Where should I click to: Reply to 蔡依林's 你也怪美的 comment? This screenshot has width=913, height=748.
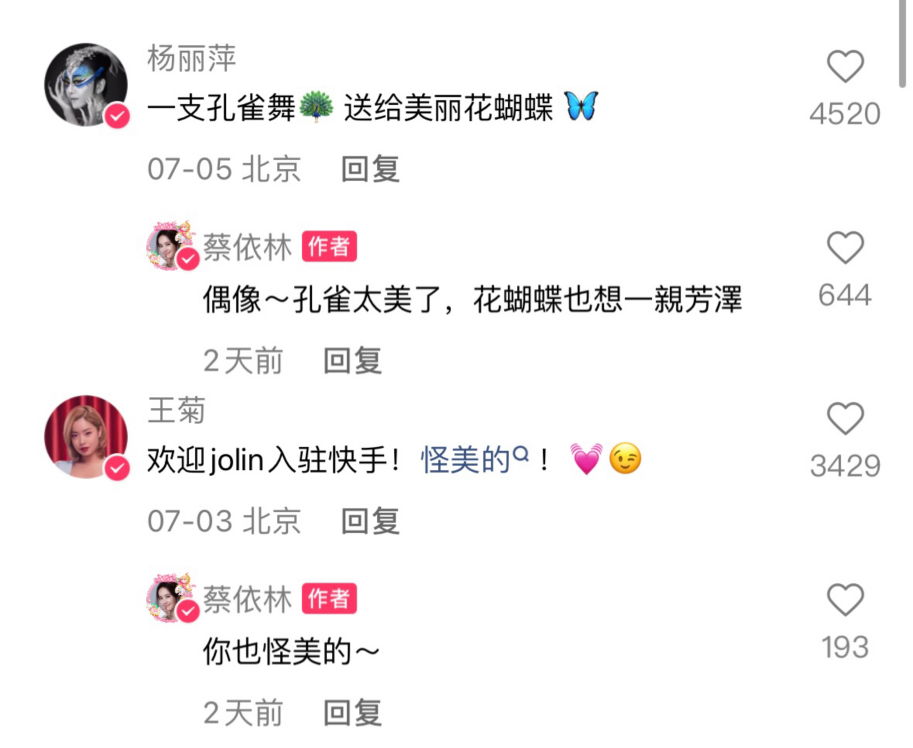[353, 712]
